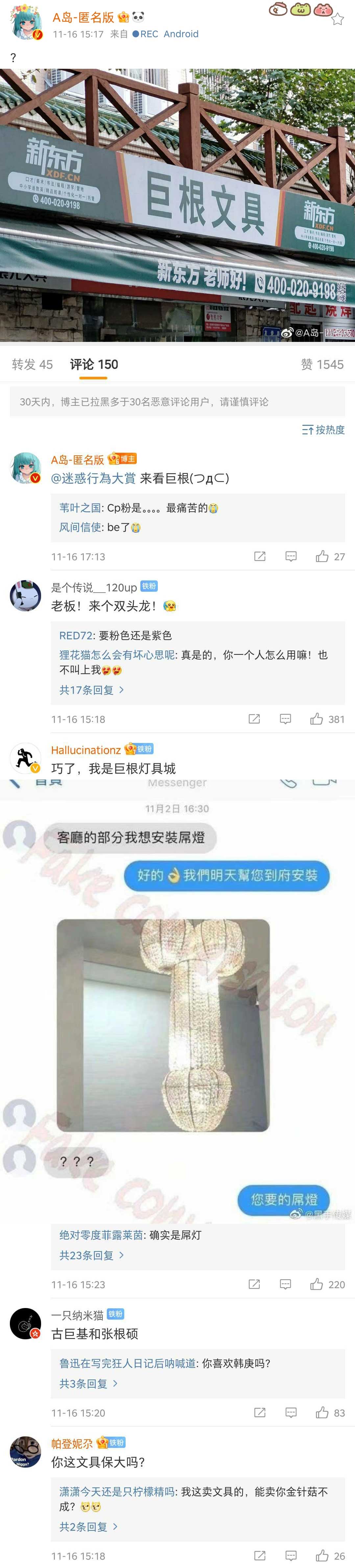Open Hallucinationz's profile from the username
The width and height of the screenshot is (355, 1568).
86,750
